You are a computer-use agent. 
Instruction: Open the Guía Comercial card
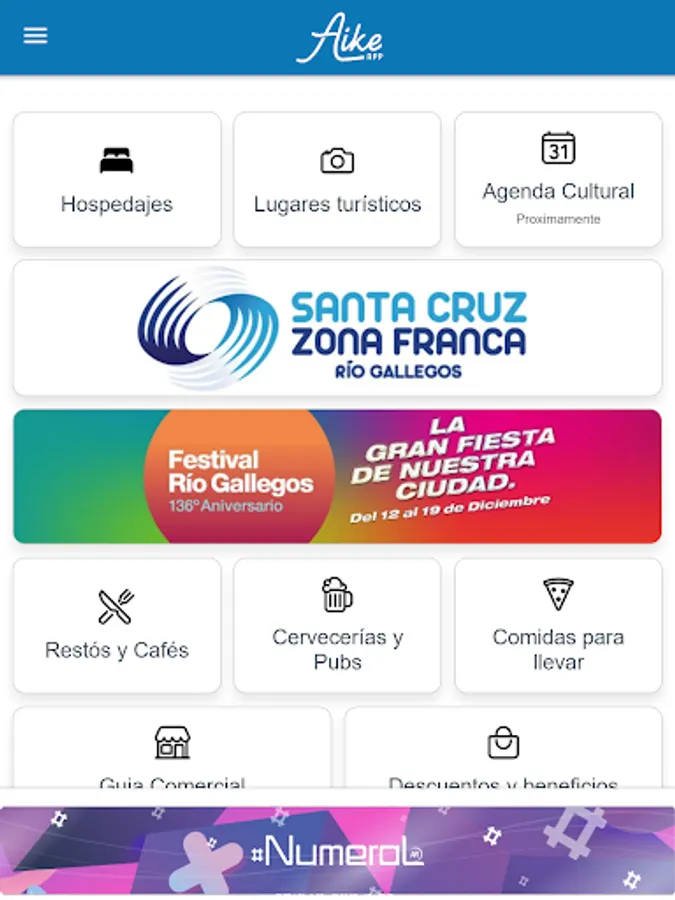173,747
